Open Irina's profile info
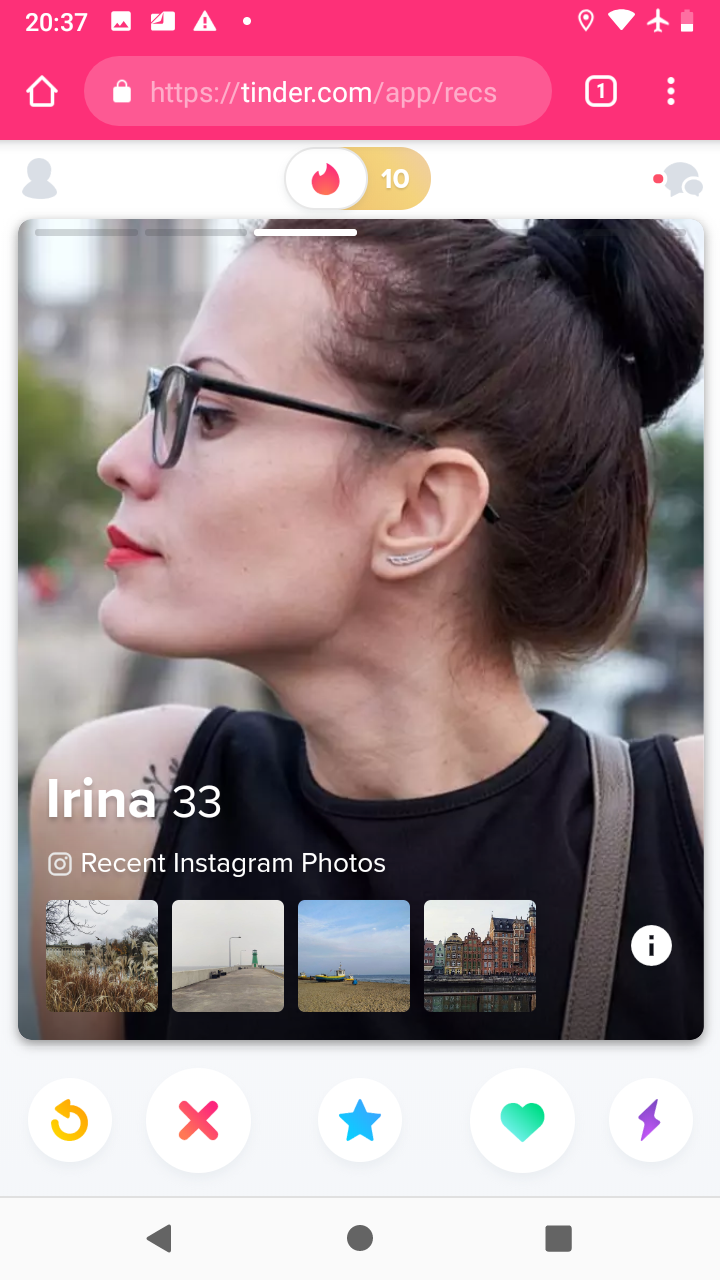The height and width of the screenshot is (1280, 720). 651,945
